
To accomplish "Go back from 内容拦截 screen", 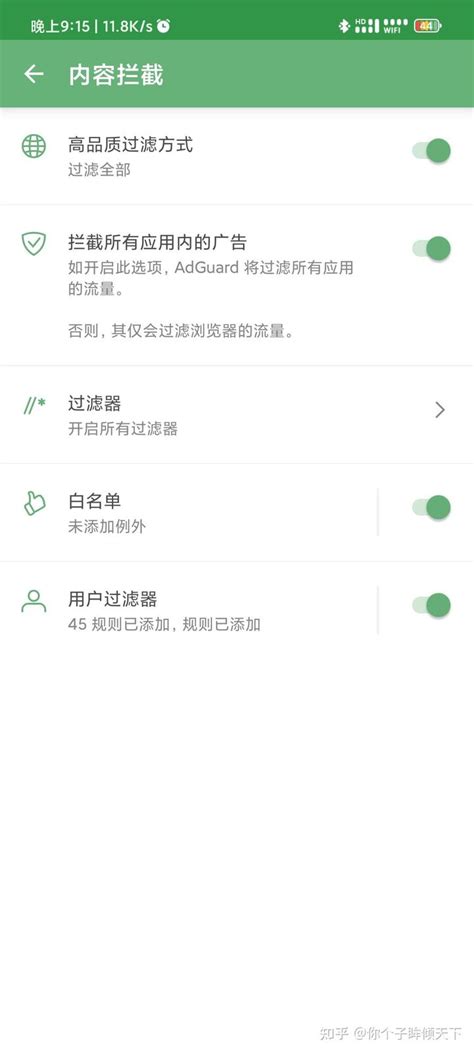I will pyautogui.click(x=34, y=75).
